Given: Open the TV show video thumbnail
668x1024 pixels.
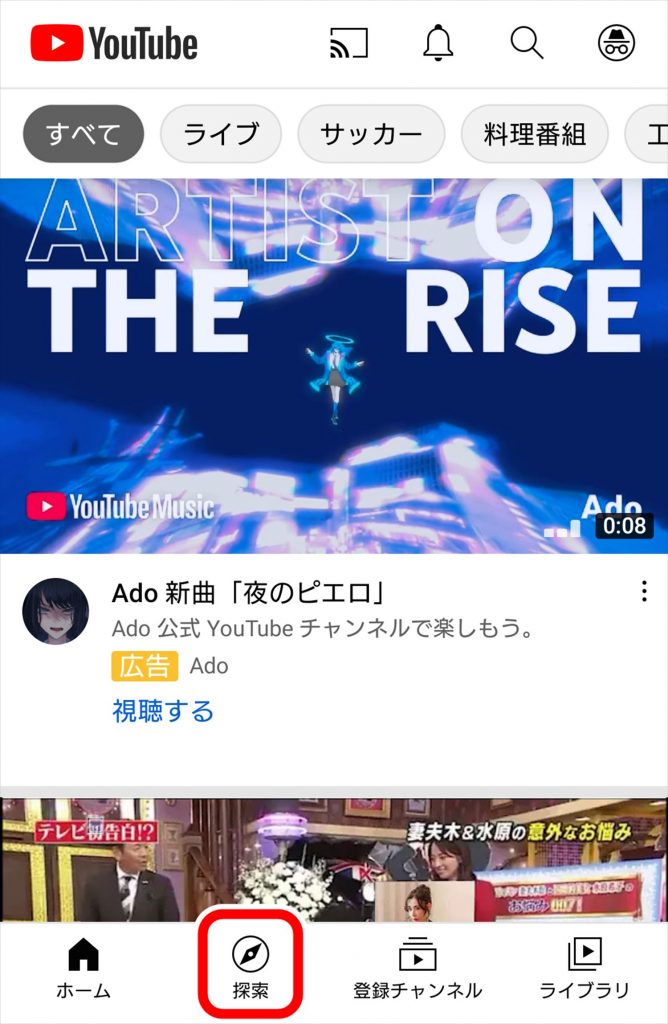Looking at the screenshot, I should click(x=334, y=860).
